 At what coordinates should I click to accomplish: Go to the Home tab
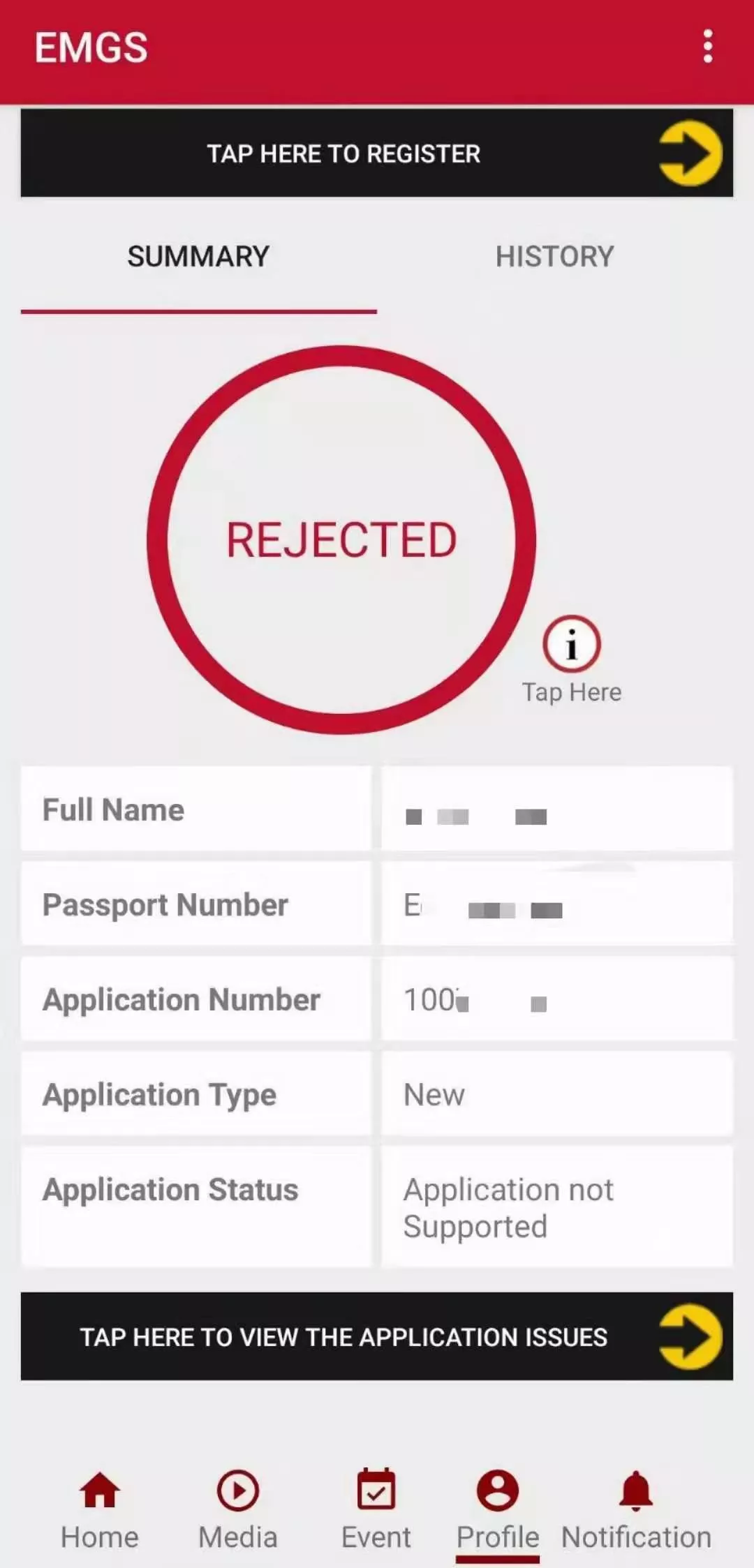100,1509
